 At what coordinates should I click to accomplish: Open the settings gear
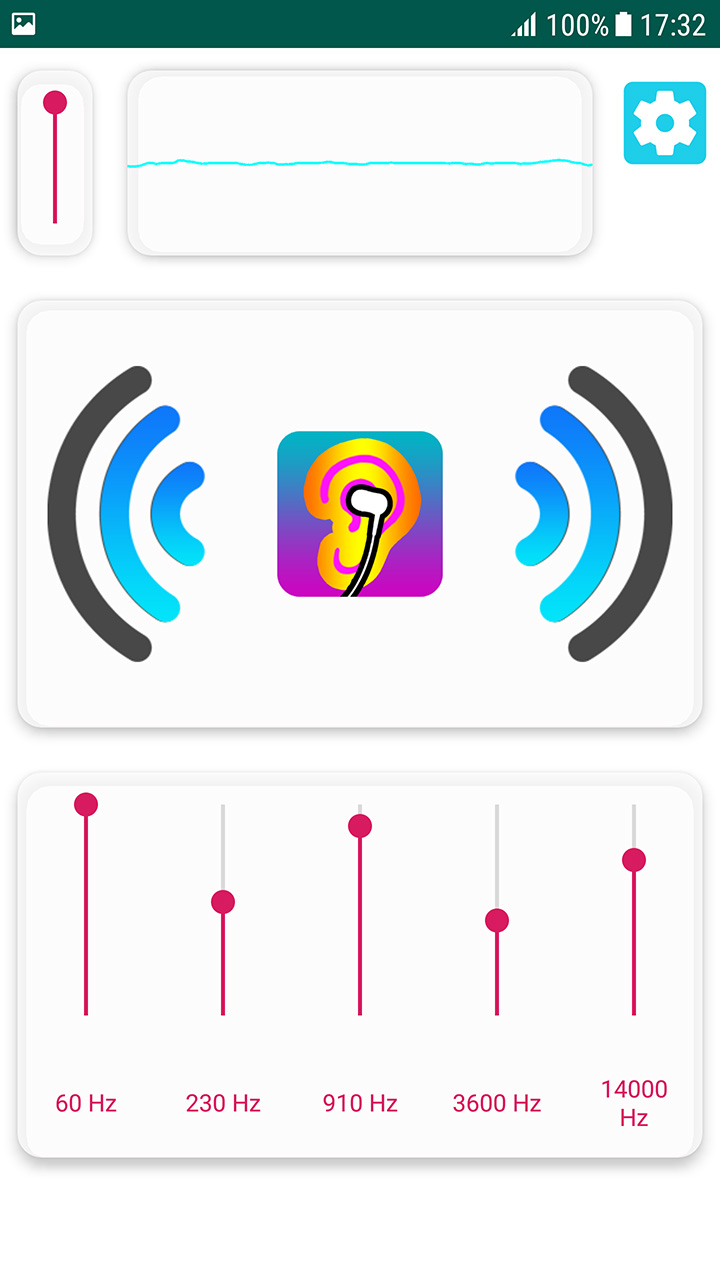(664, 123)
